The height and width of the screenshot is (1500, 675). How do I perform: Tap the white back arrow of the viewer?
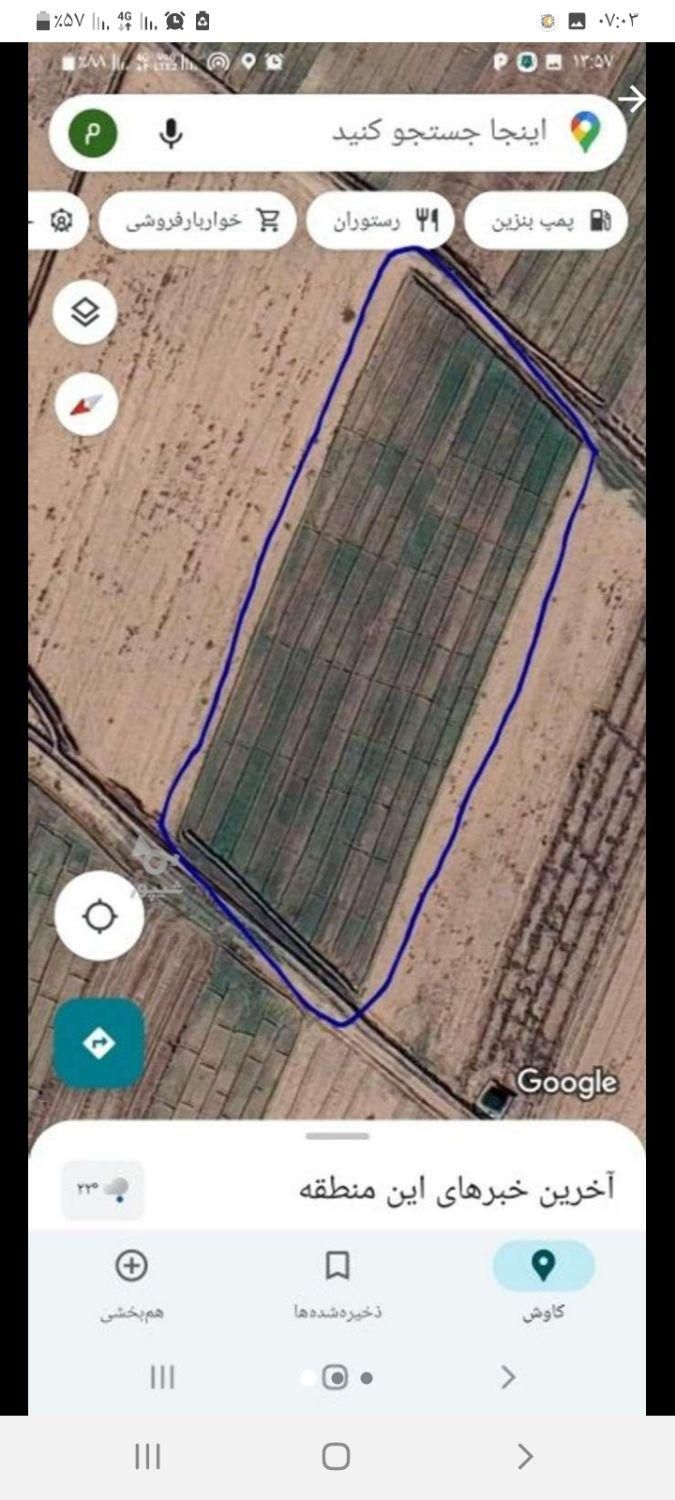[631, 98]
